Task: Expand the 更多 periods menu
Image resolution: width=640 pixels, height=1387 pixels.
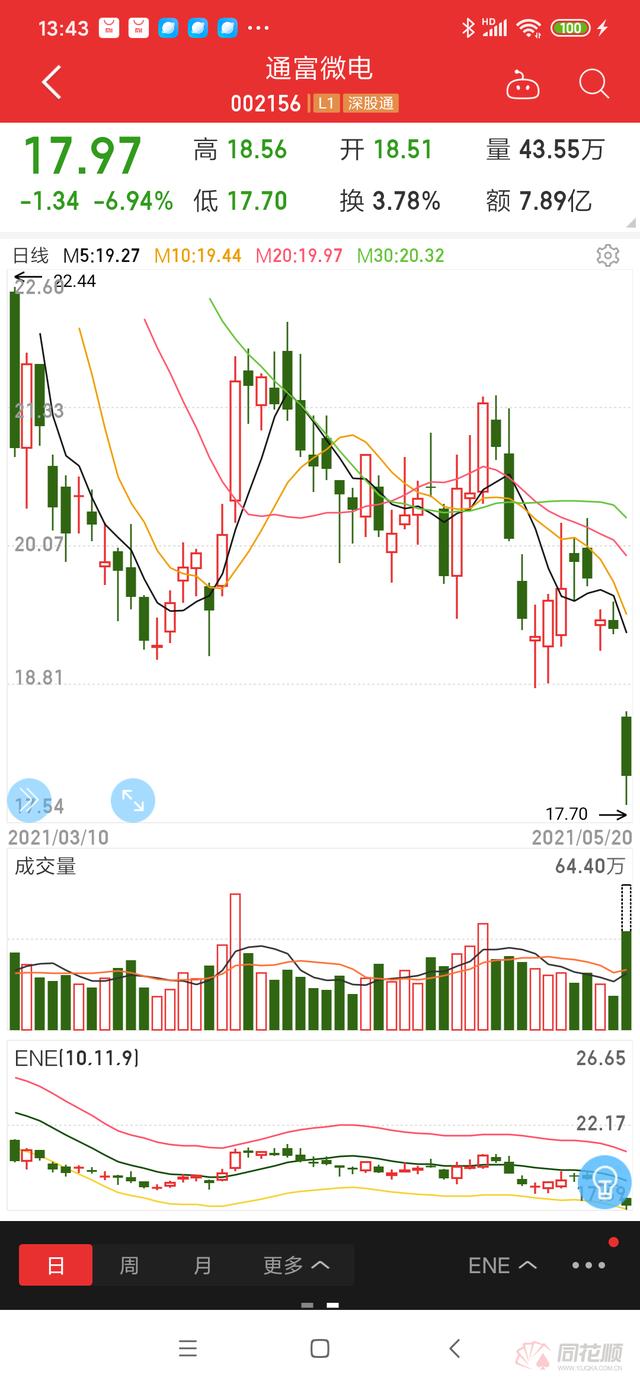Action: pyautogui.click(x=296, y=1265)
